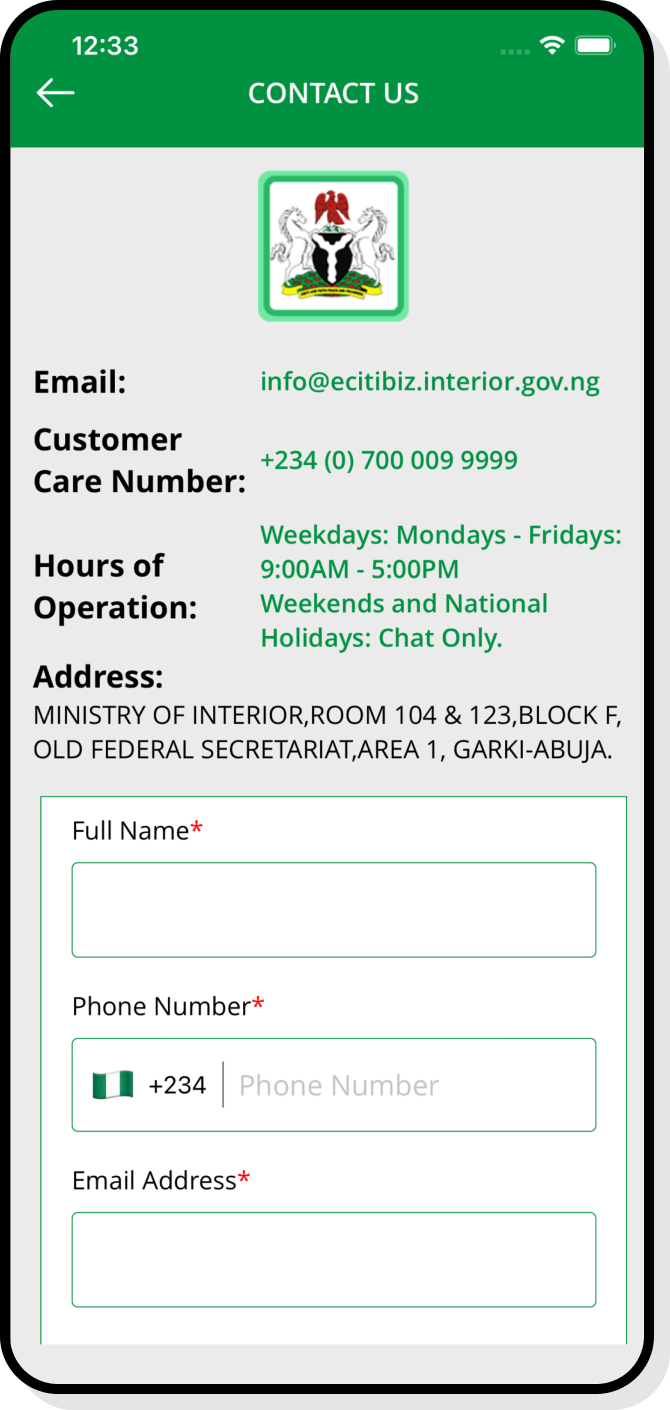670x1410 pixels.
Task: Call the customer care number +234 (0) 700 009 9999
Action: [389, 460]
